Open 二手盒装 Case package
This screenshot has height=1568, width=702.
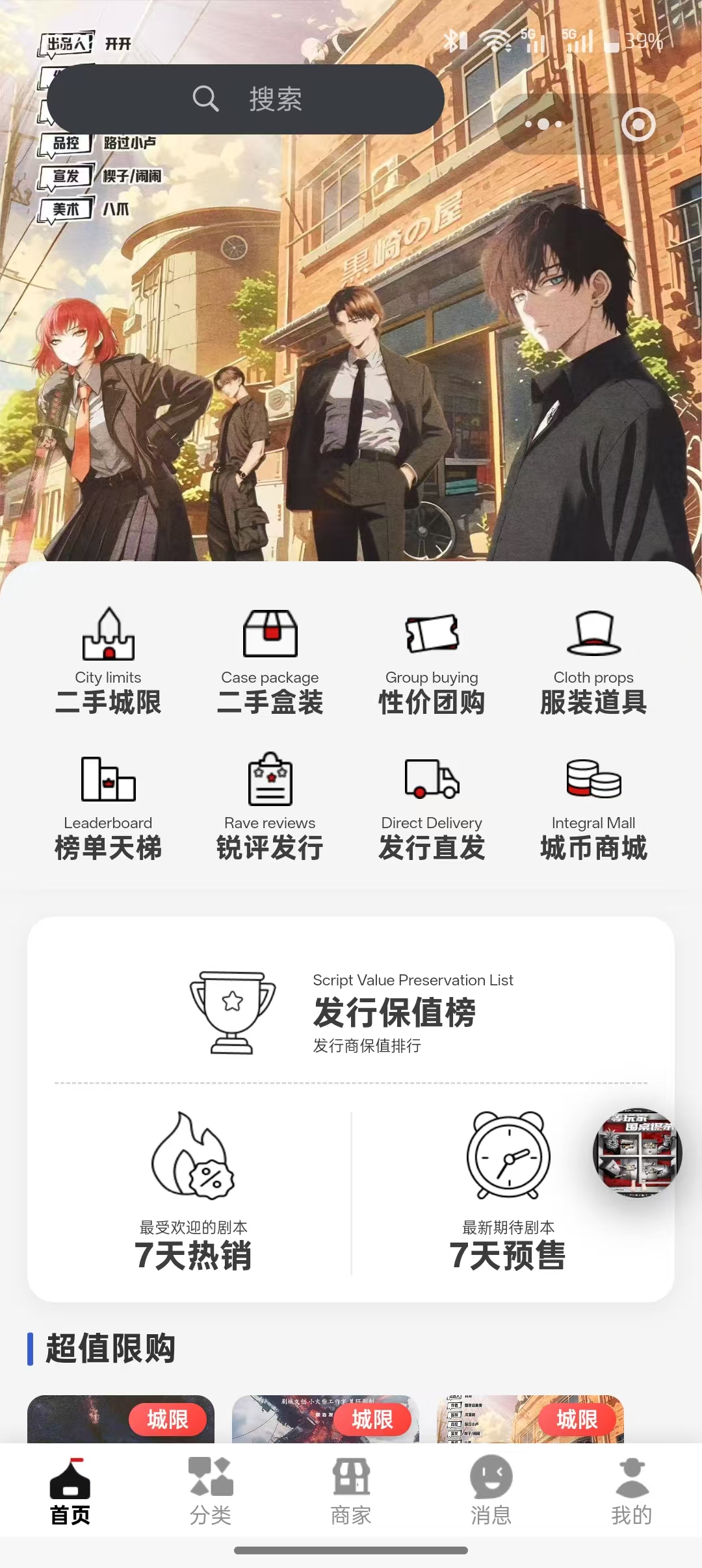(x=270, y=661)
